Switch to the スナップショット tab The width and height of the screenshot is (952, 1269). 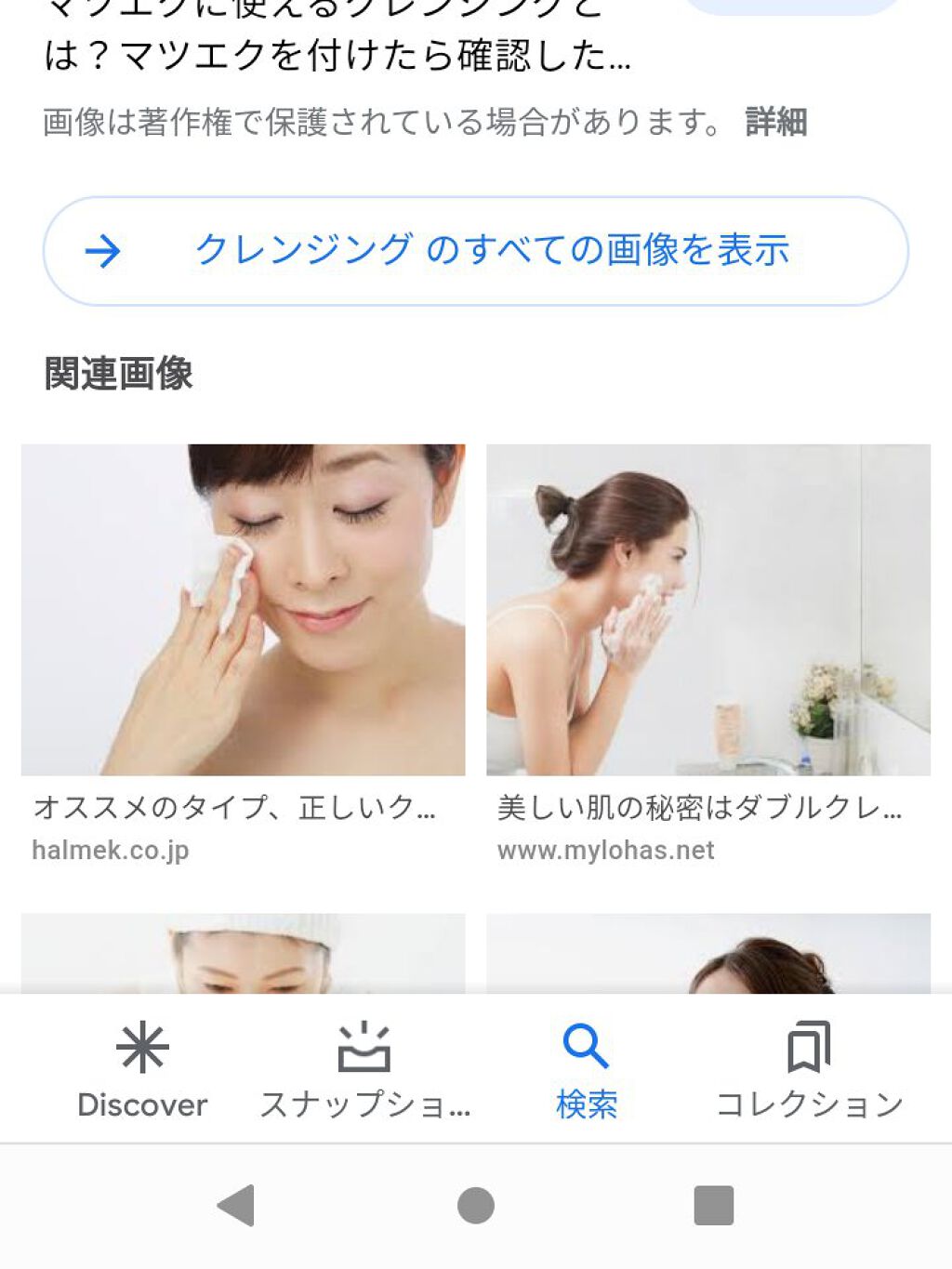(364, 1069)
